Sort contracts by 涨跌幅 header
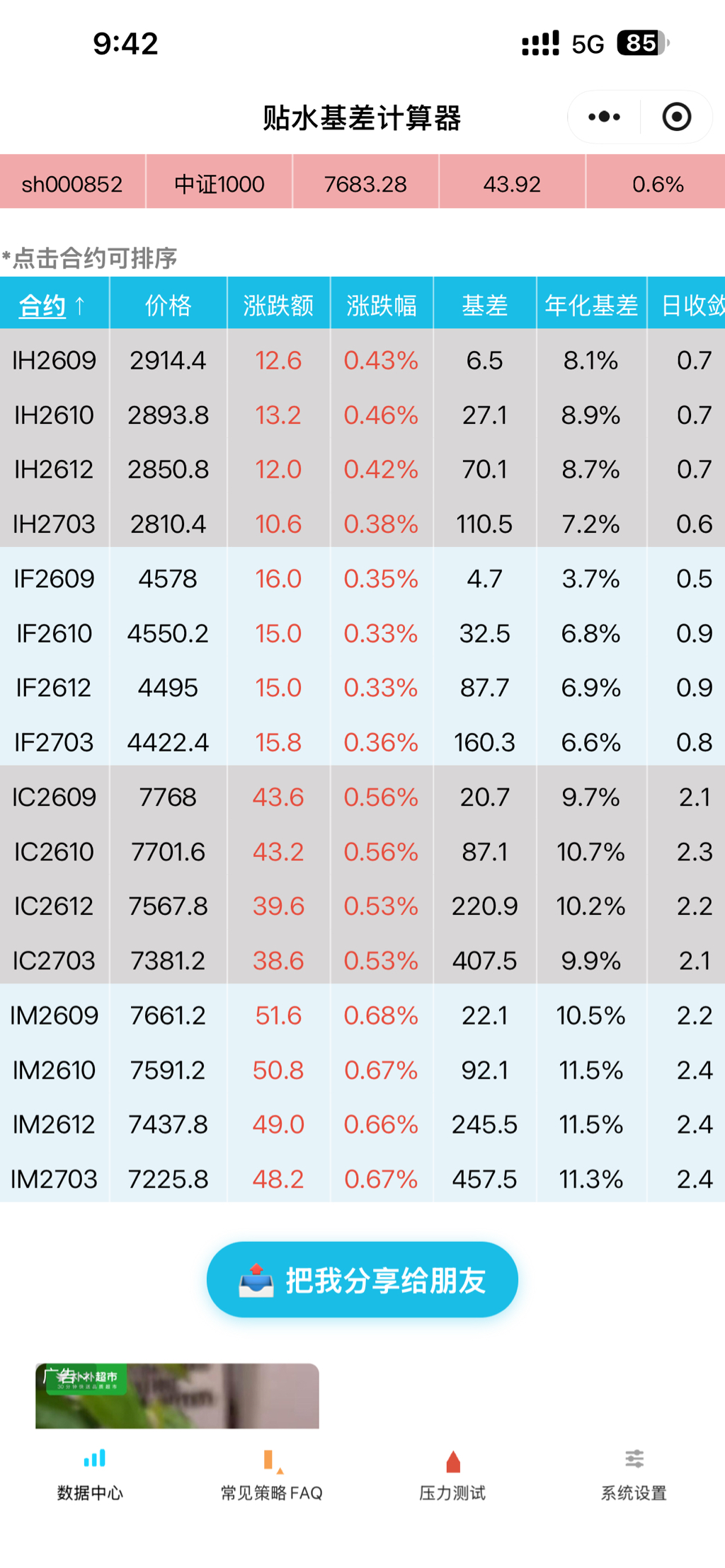Viewport: 725px width, 1568px height. coord(381,306)
